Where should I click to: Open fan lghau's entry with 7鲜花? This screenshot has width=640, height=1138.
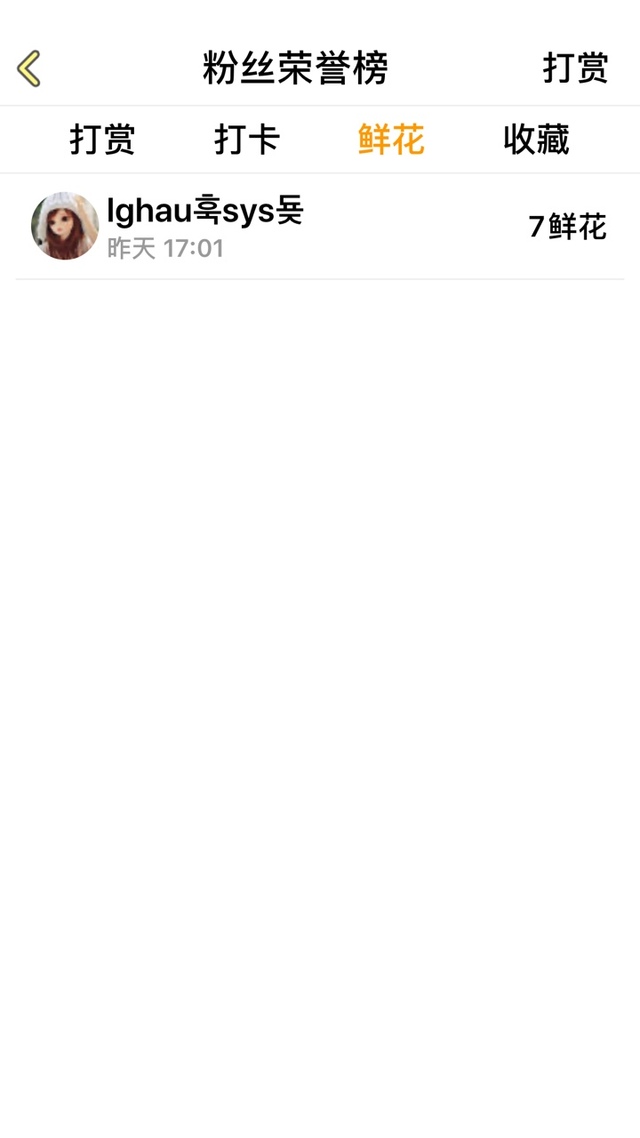(320, 227)
